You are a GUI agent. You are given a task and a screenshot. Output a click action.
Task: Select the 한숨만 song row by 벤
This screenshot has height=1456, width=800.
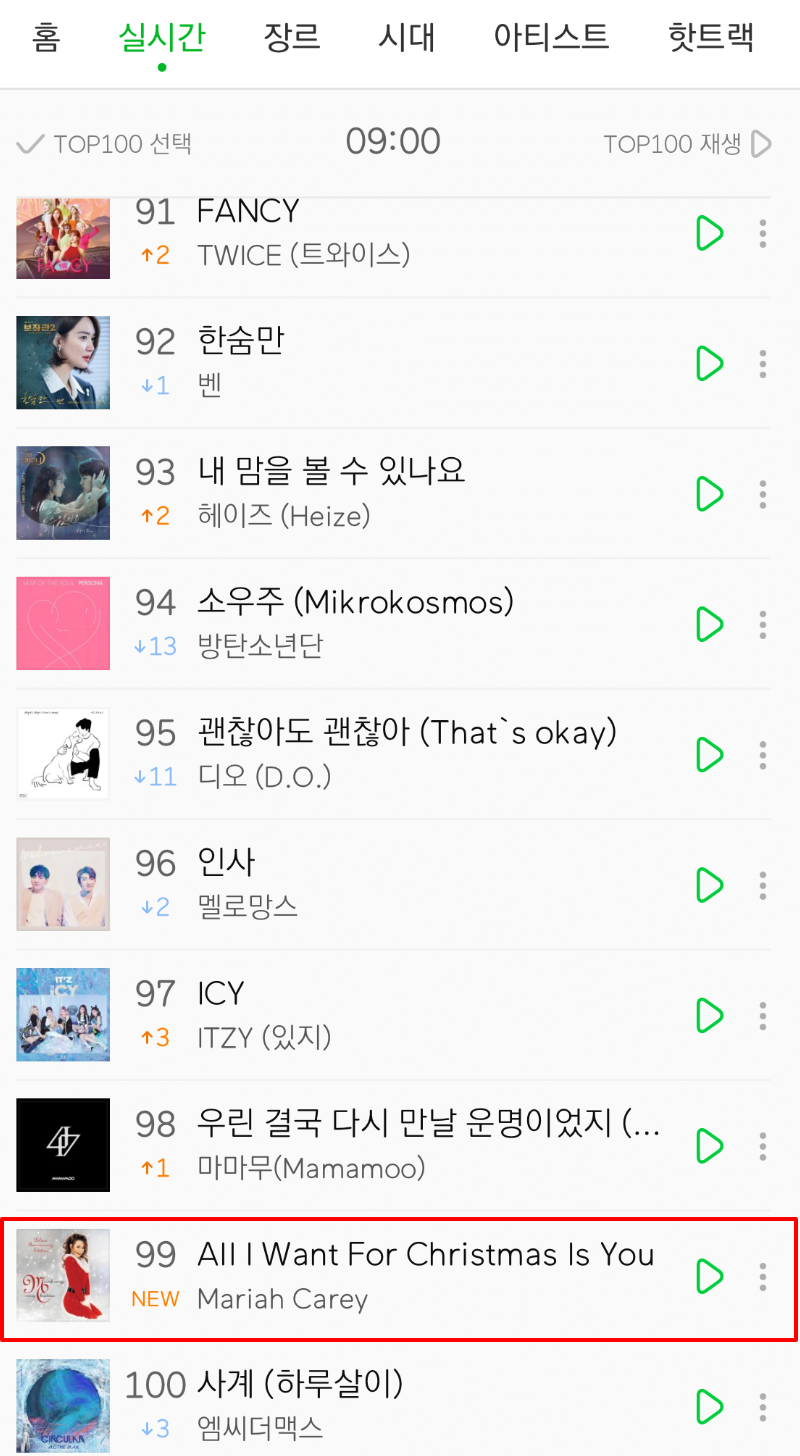tap(400, 363)
